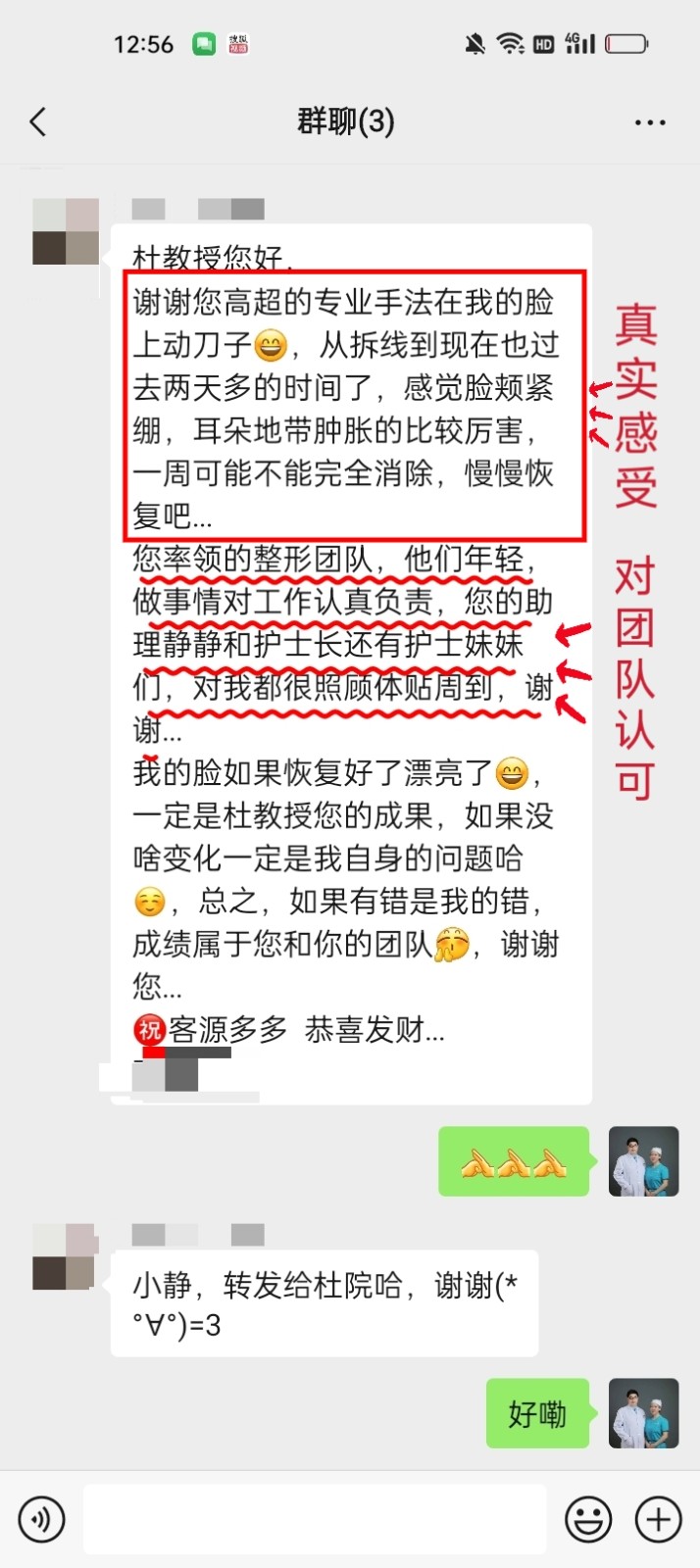Open the group chat options menu
Viewport: 700px width, 1568px height.
[650, 122]
